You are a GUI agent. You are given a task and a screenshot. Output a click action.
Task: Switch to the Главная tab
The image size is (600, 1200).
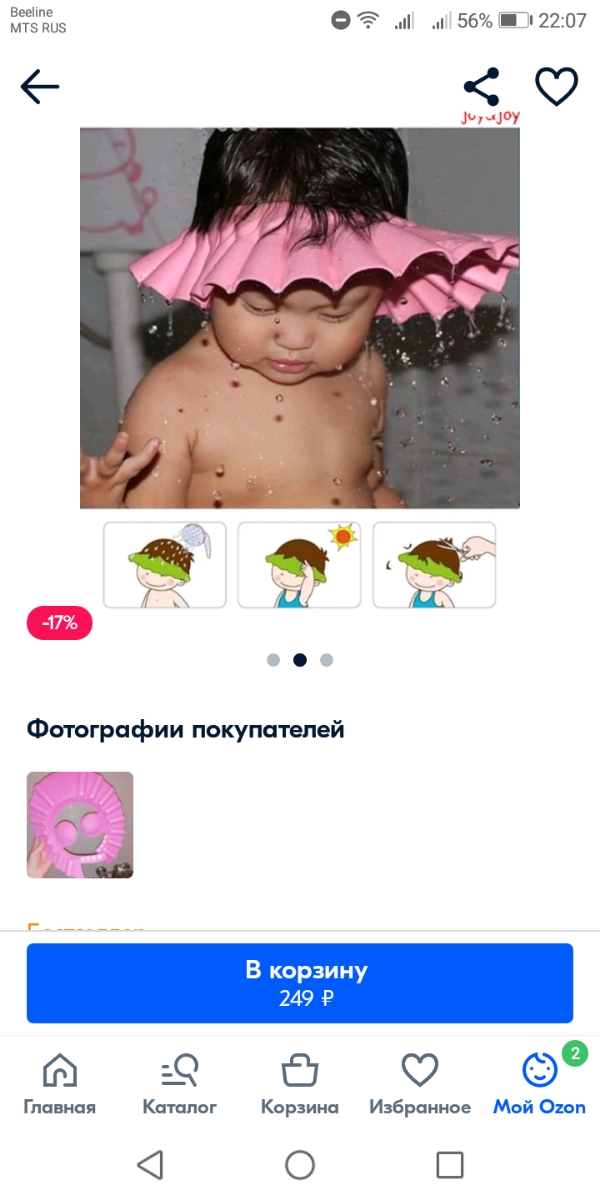pyautogui.click(x=60, y=1083)
